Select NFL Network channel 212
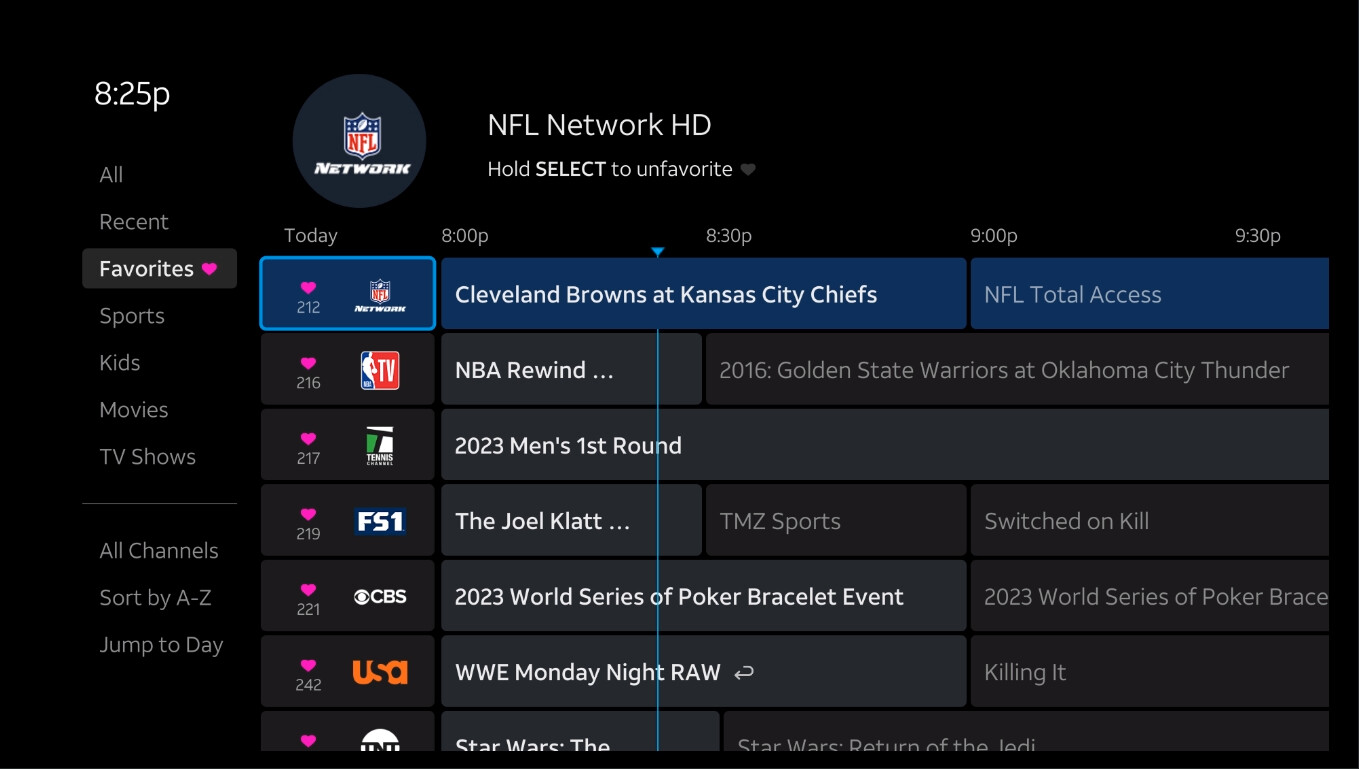 point(347,294)
